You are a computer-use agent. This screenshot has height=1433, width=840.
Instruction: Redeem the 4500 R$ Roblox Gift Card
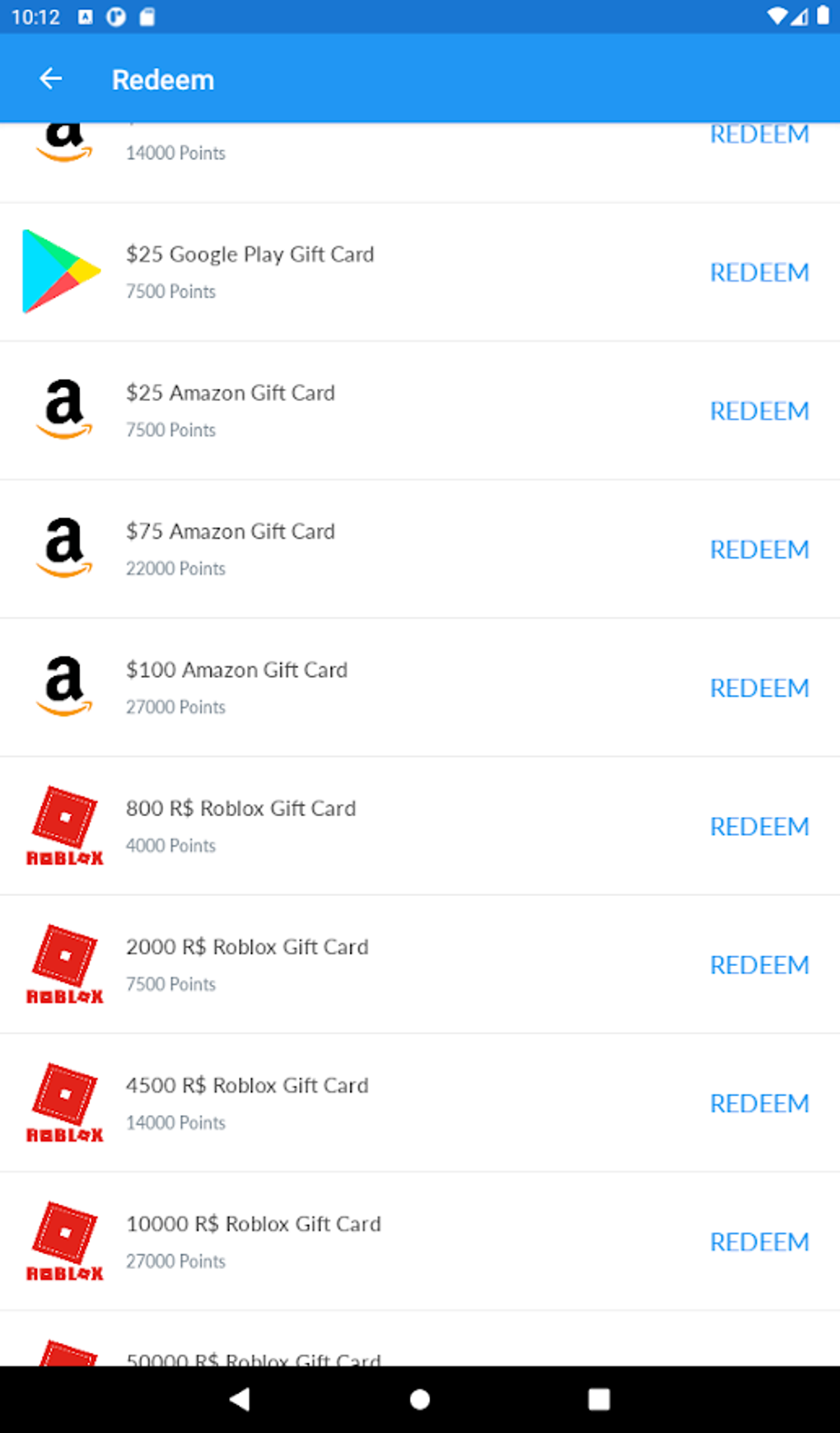pos(759,1103)
